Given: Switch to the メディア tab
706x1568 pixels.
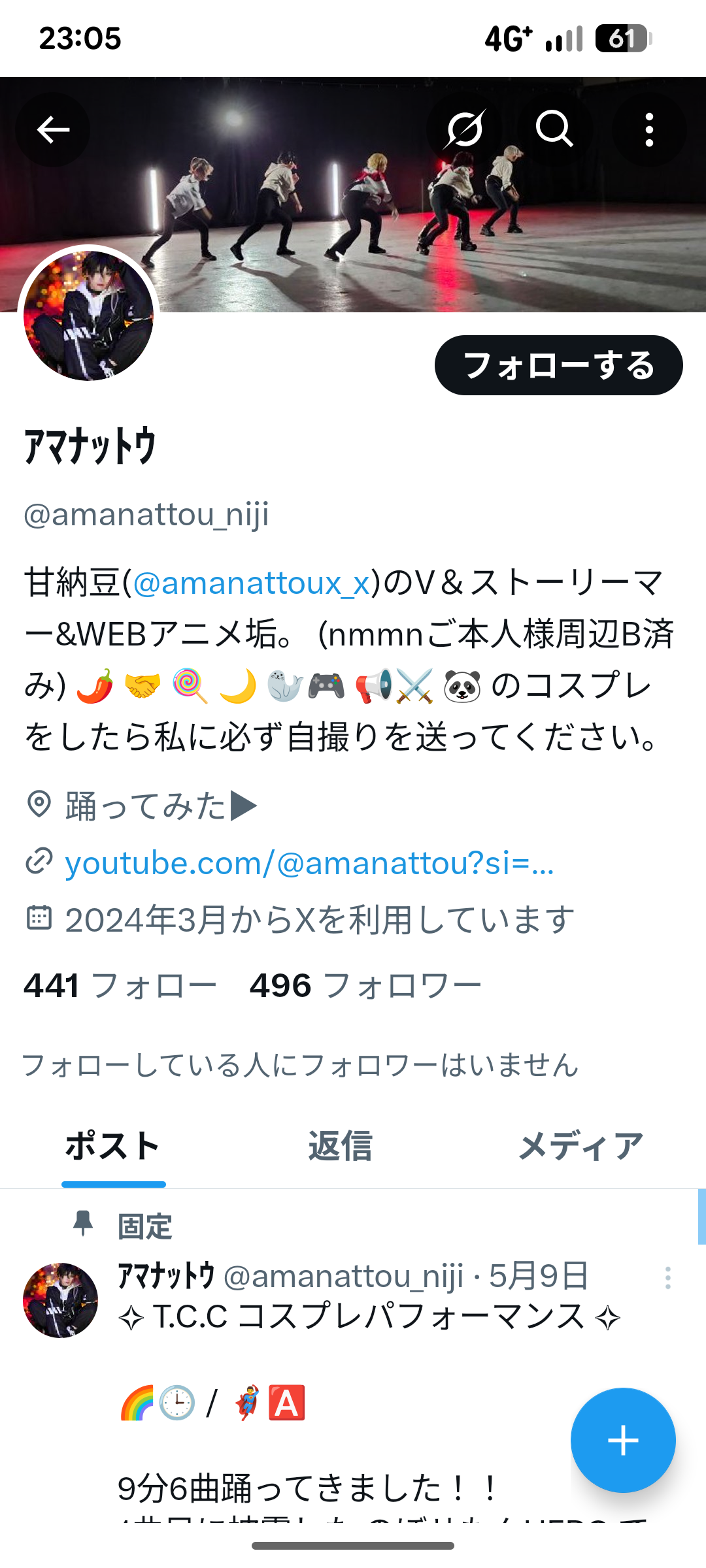Looking at the screenshot, I should pyautogui.click(x=581, y=1146).
